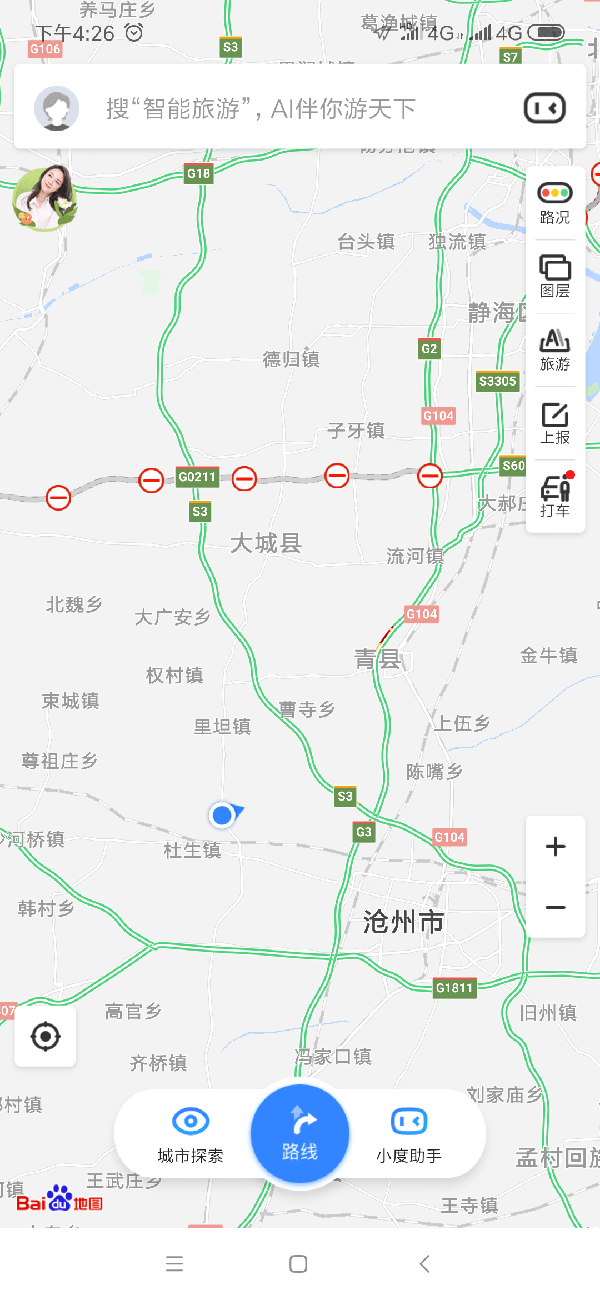The width and height of the screenshot is (600, 1300).
Task: Open 城市探索 city exploration
Action: [x=190, y=1135]
